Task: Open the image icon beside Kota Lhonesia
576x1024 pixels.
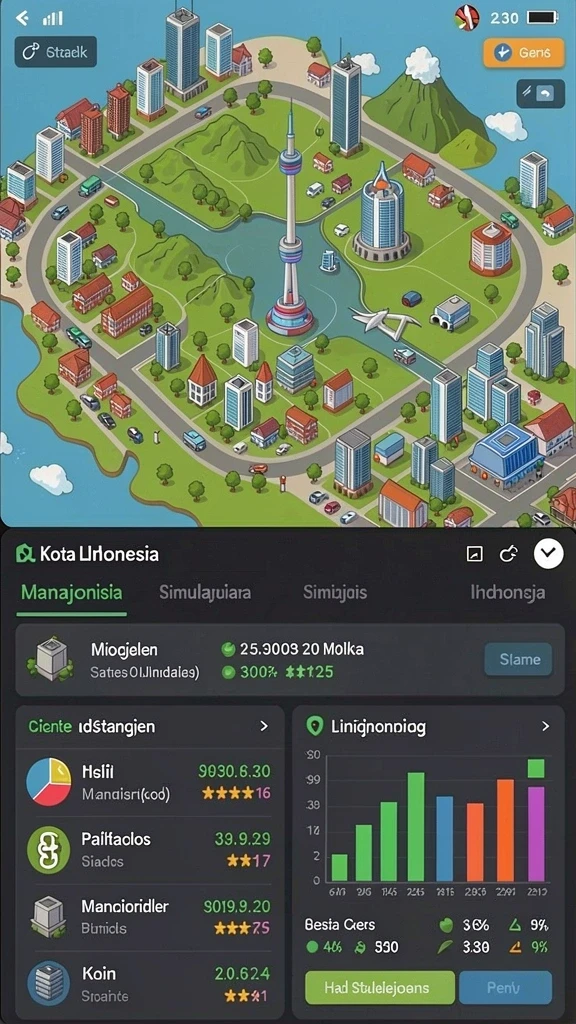Action: click(475, 554)
